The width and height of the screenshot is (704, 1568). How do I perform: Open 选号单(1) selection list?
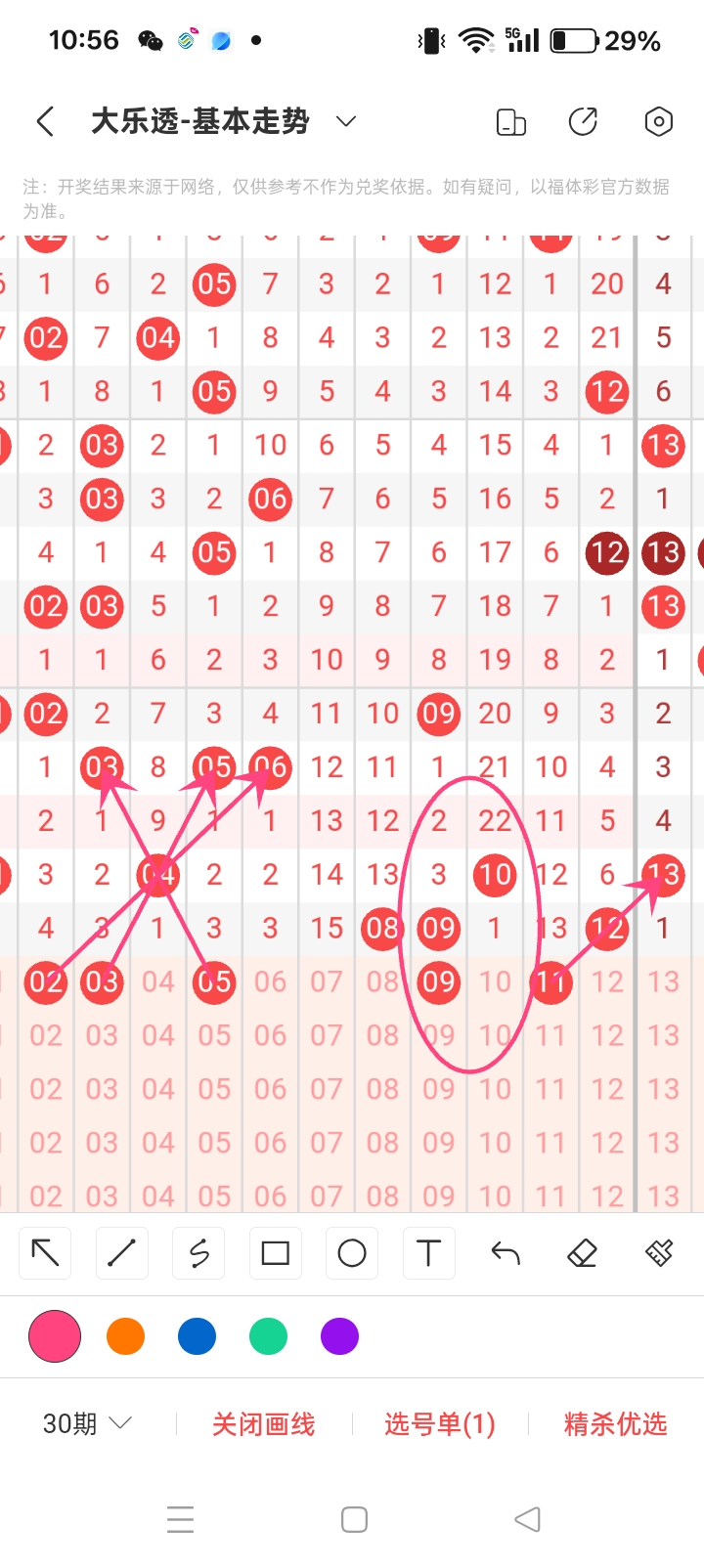pos(440,1424)
